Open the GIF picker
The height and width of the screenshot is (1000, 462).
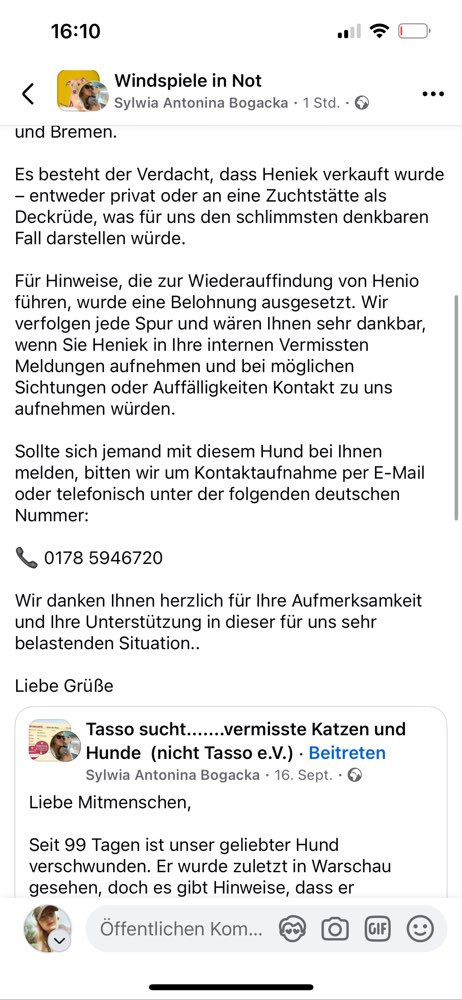point(377,929)
